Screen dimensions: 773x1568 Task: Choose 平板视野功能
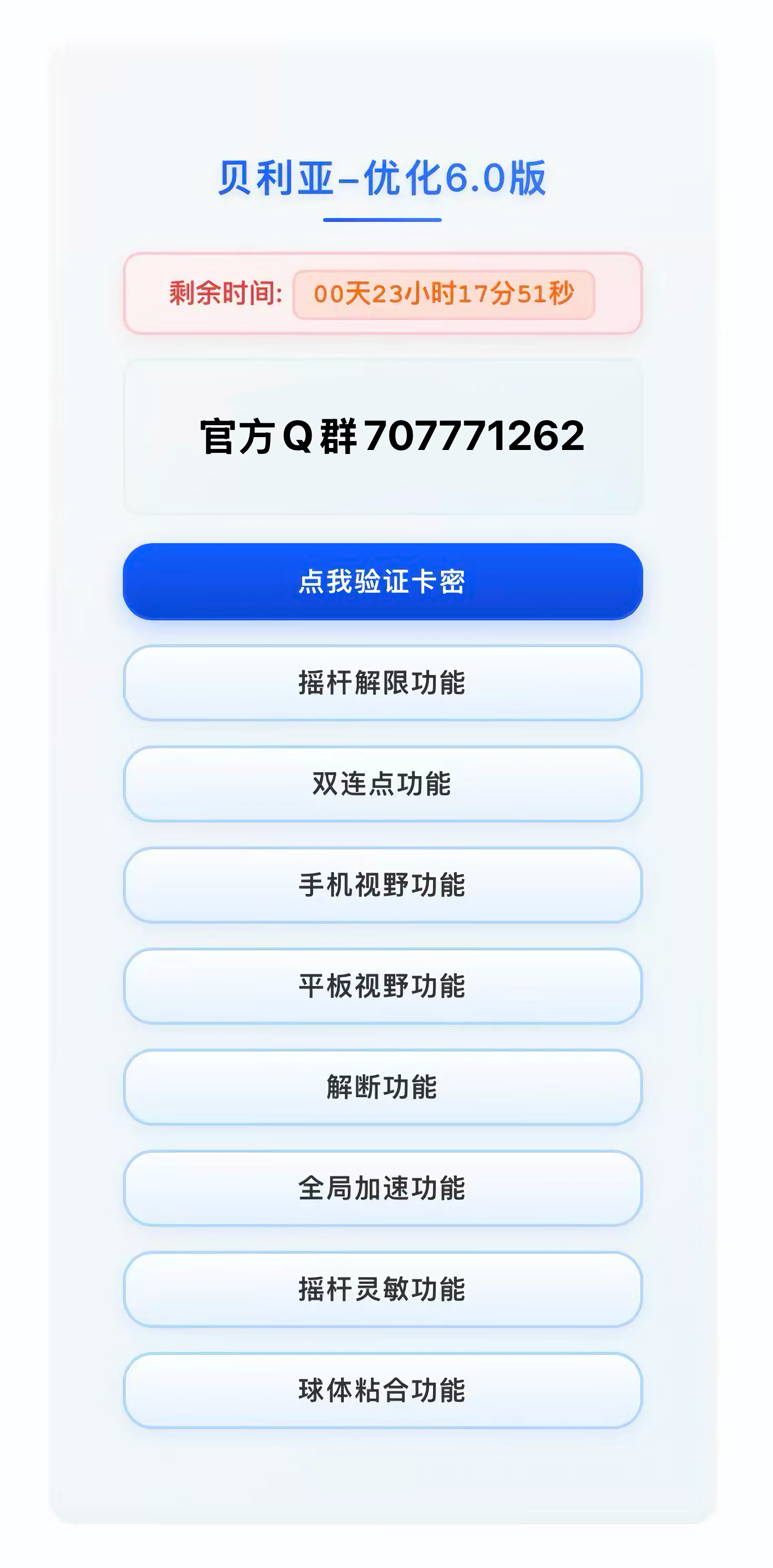(382, 986)
